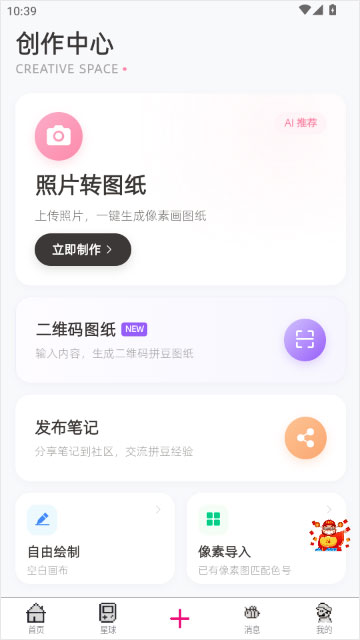Open the 消息 tab
Viewport: 360px width, 640px height.
click(252, 618)
